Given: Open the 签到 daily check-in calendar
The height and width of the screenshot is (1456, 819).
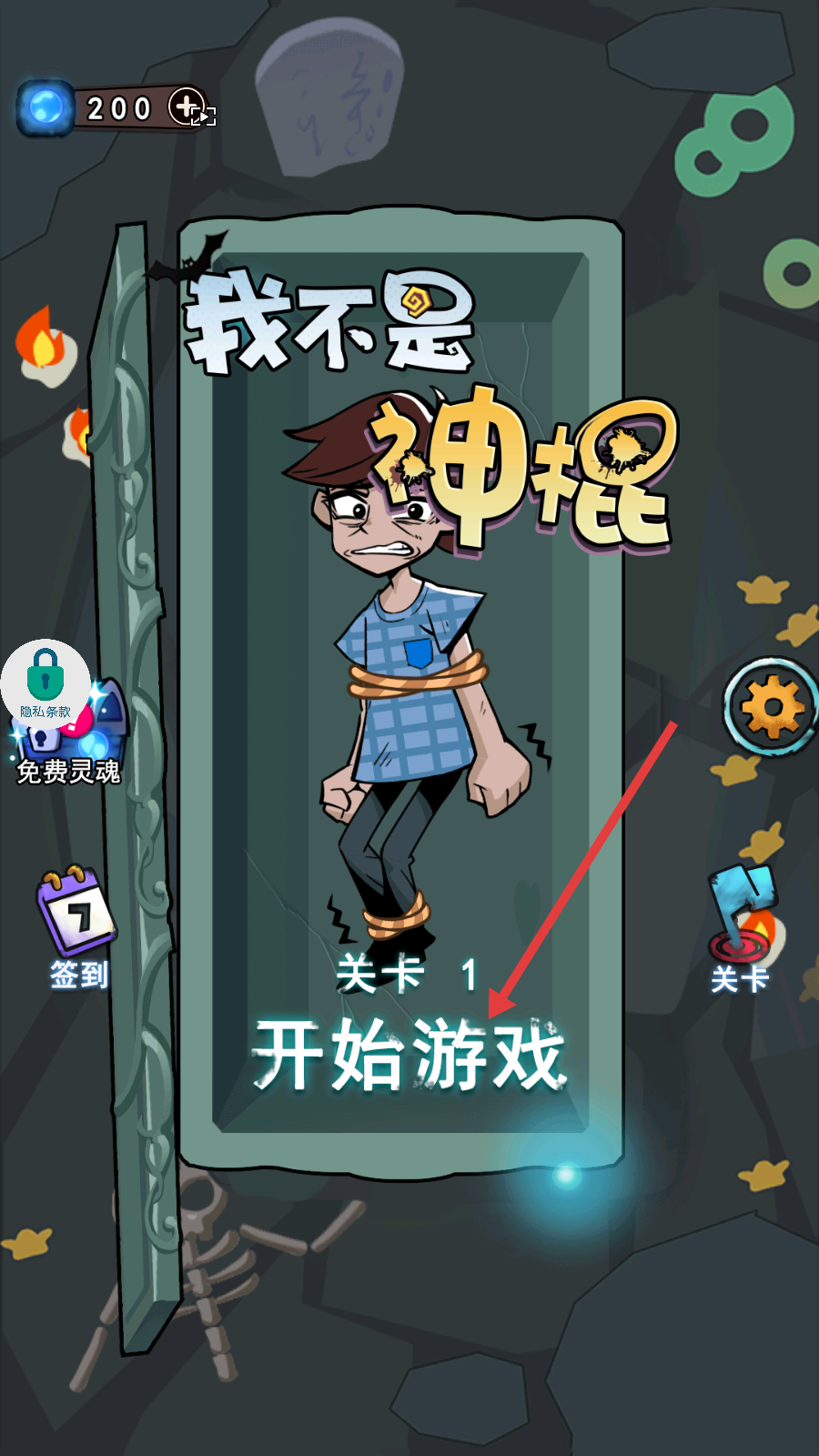Looking at the screenshot, I should [77, 926].
